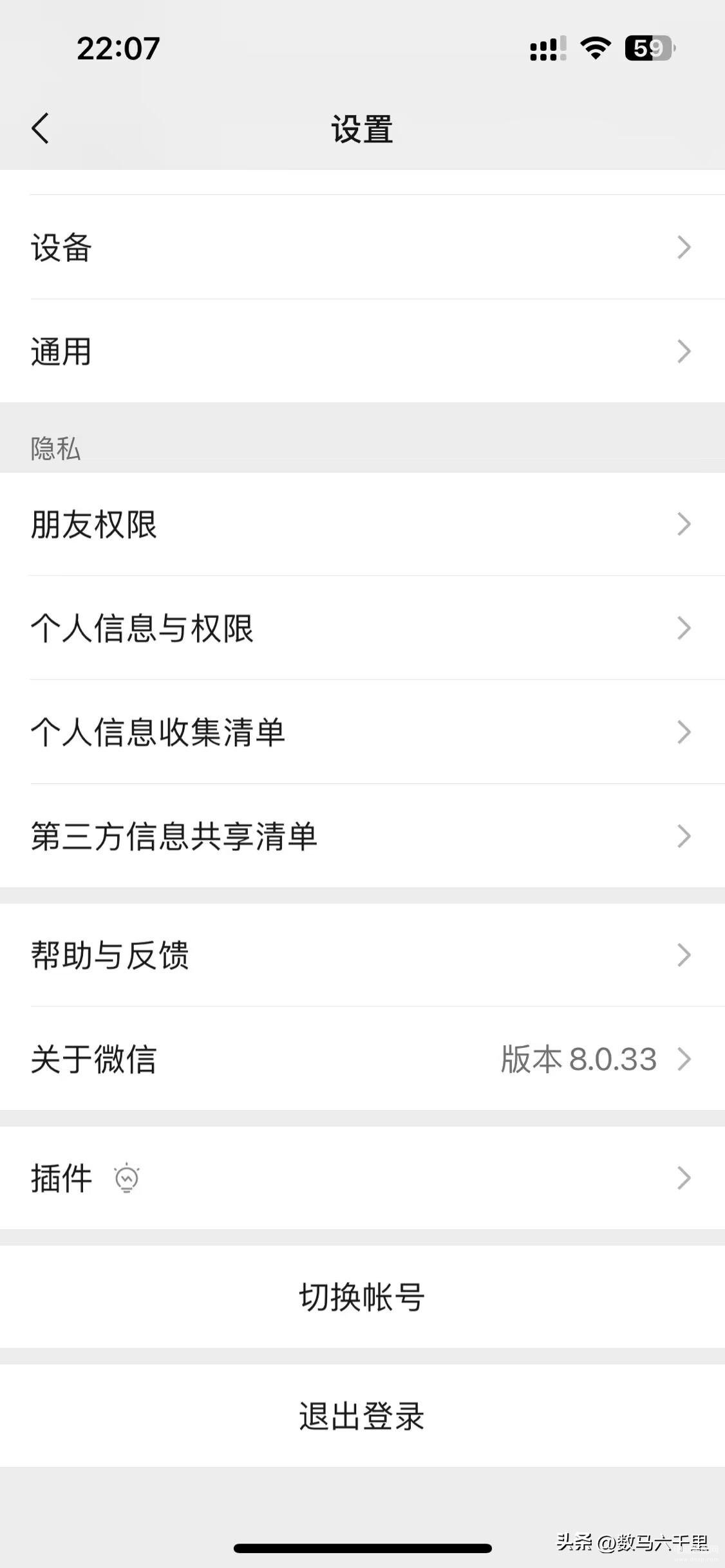725x1568 pixels.
Task: View 个人信息收集清单
Action: [362, 733]
